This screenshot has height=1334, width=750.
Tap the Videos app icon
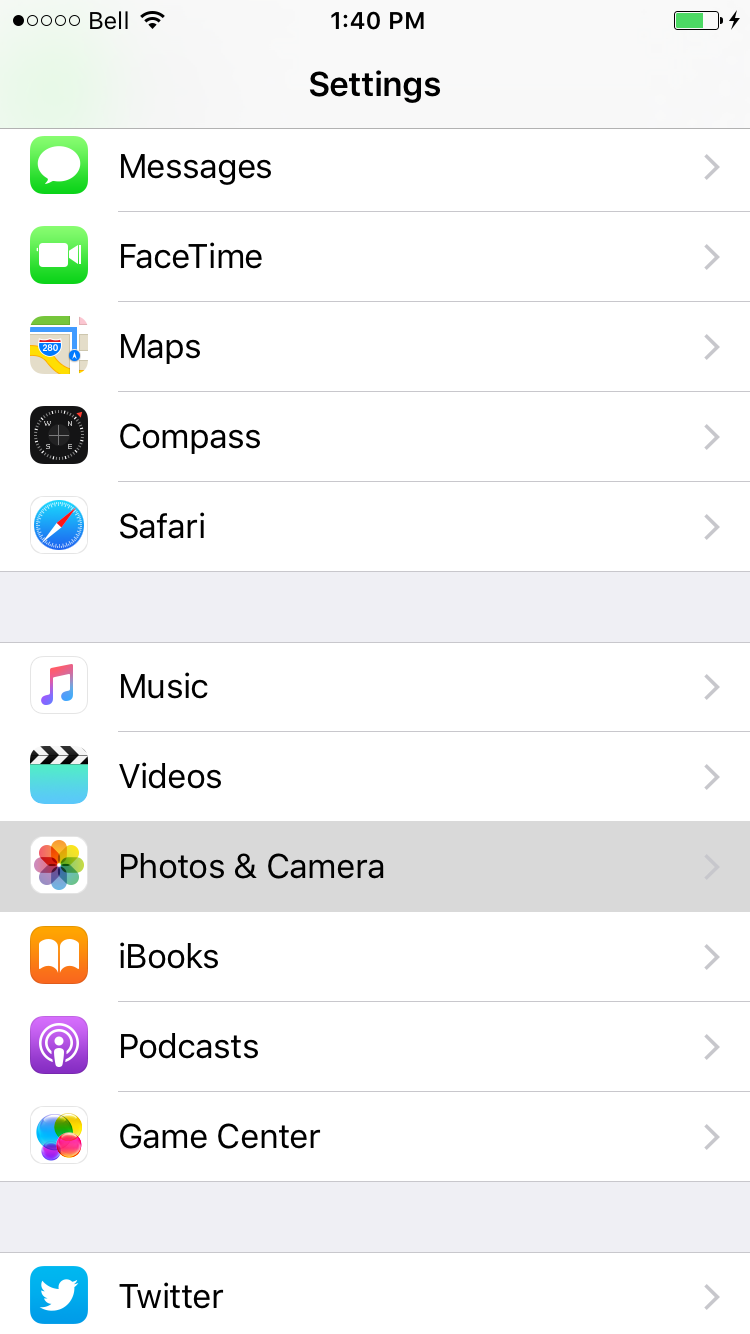click(x=58, y=775)
